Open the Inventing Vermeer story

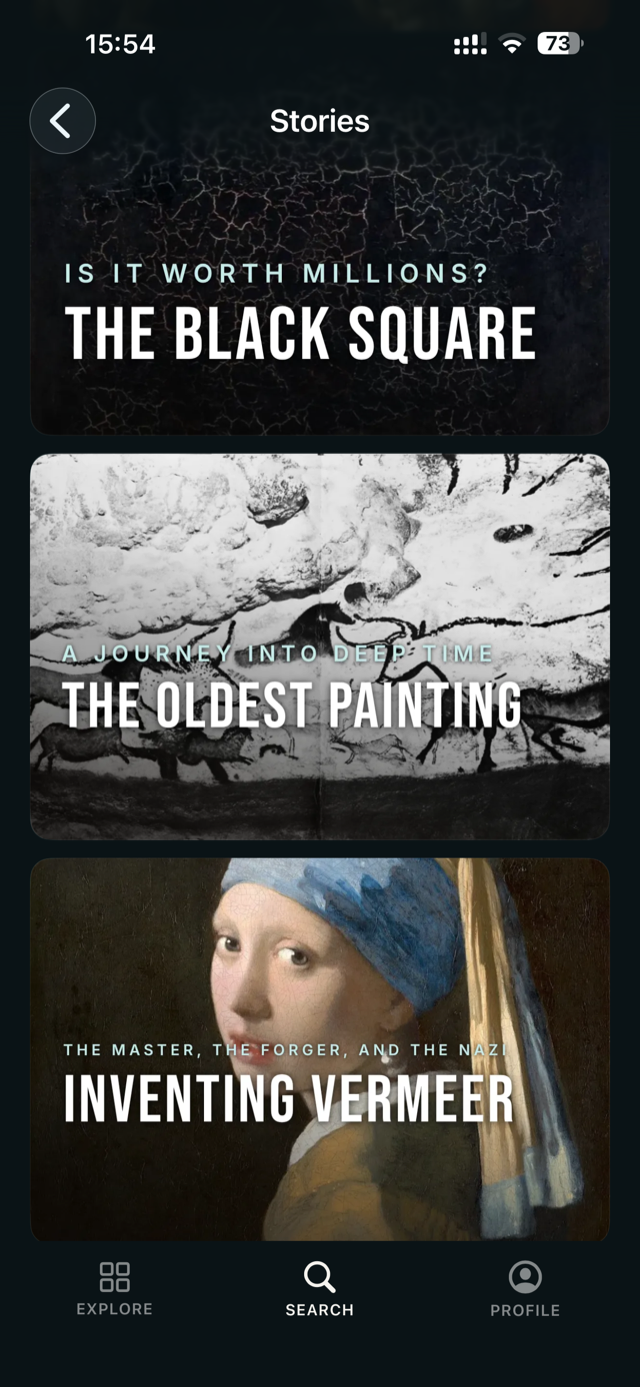point(320,1050)
